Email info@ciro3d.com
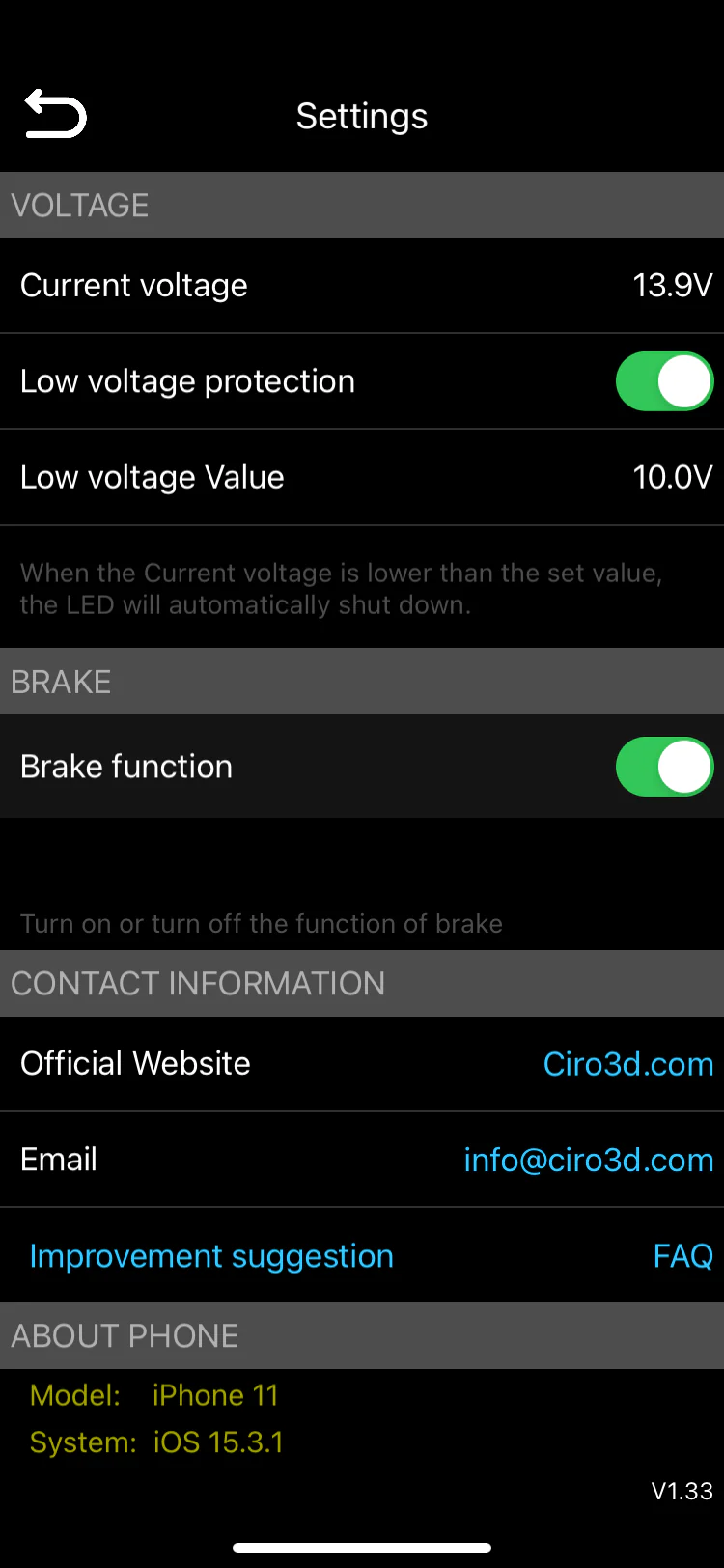Viewport: 724px width, 1568px height. tap(588, 1160)
